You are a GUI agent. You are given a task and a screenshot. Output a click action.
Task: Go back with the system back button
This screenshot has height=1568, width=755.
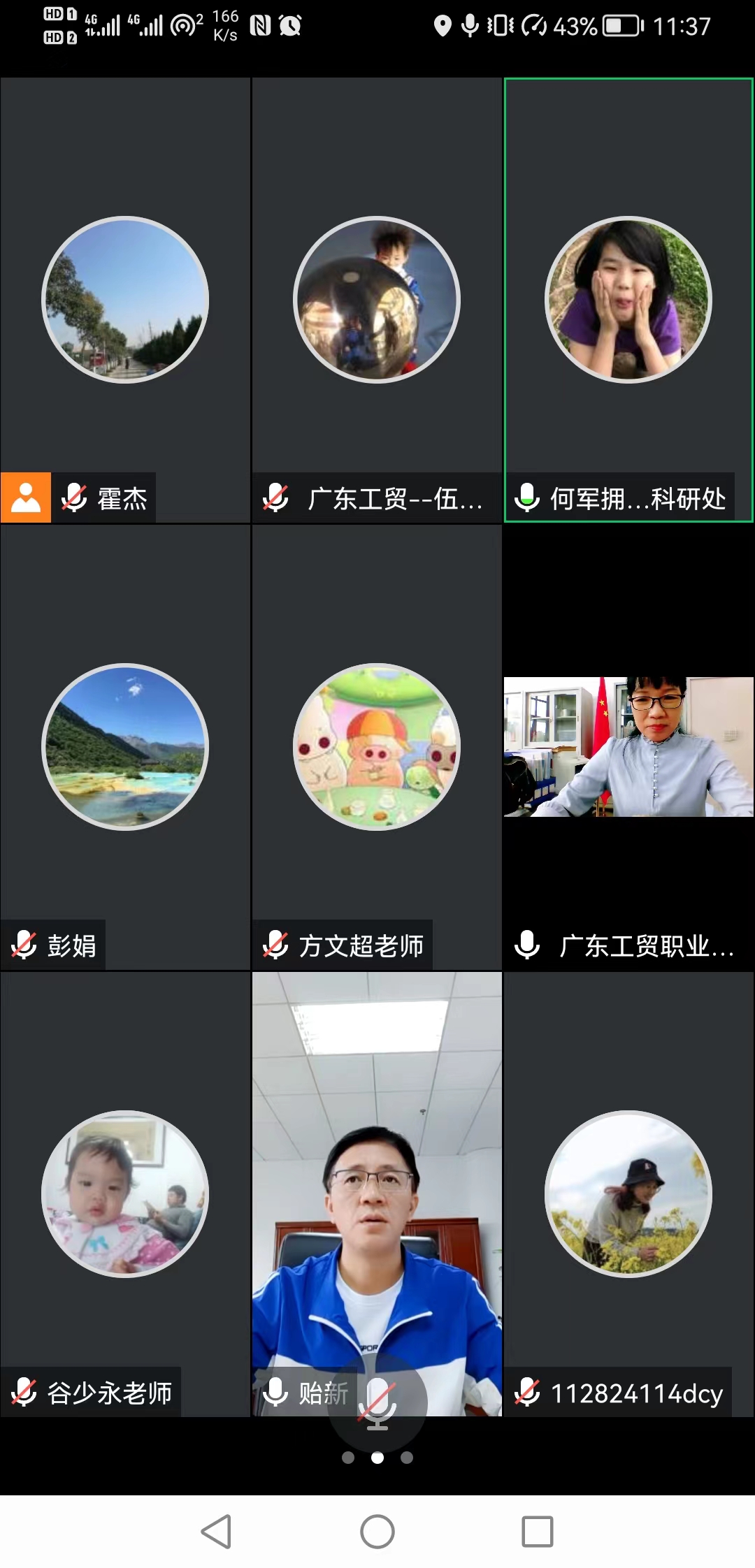(x=216, y=1532)
